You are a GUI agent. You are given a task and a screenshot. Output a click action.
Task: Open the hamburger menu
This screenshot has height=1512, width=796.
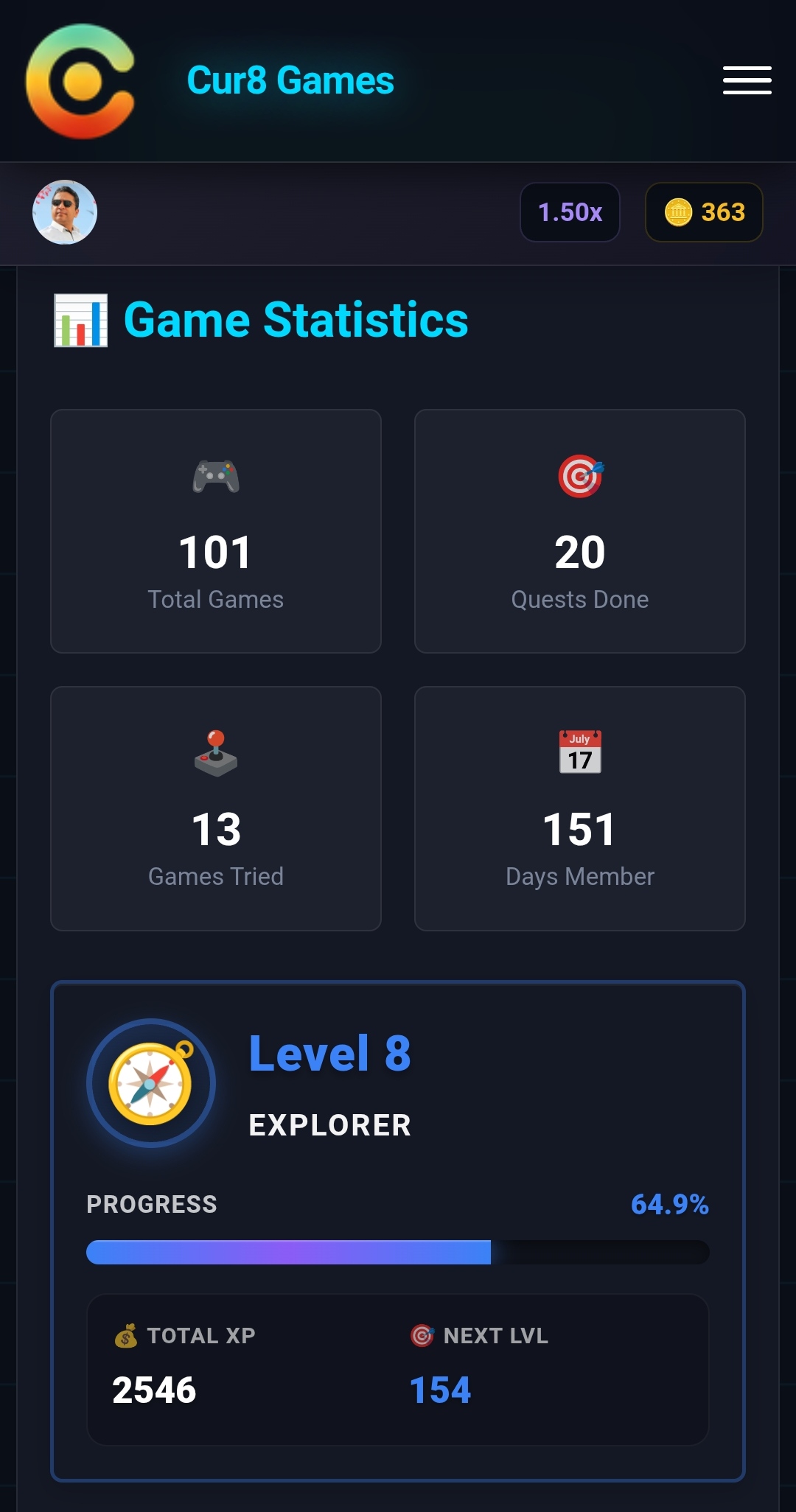[x=747, y=80]
